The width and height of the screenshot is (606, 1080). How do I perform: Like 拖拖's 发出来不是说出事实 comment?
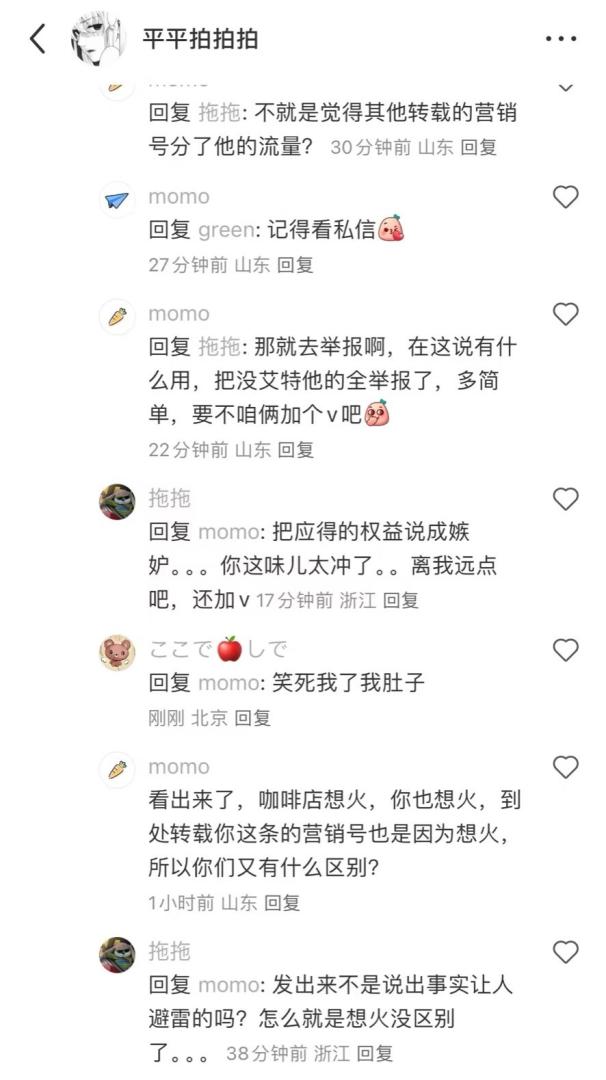(566, 951)
